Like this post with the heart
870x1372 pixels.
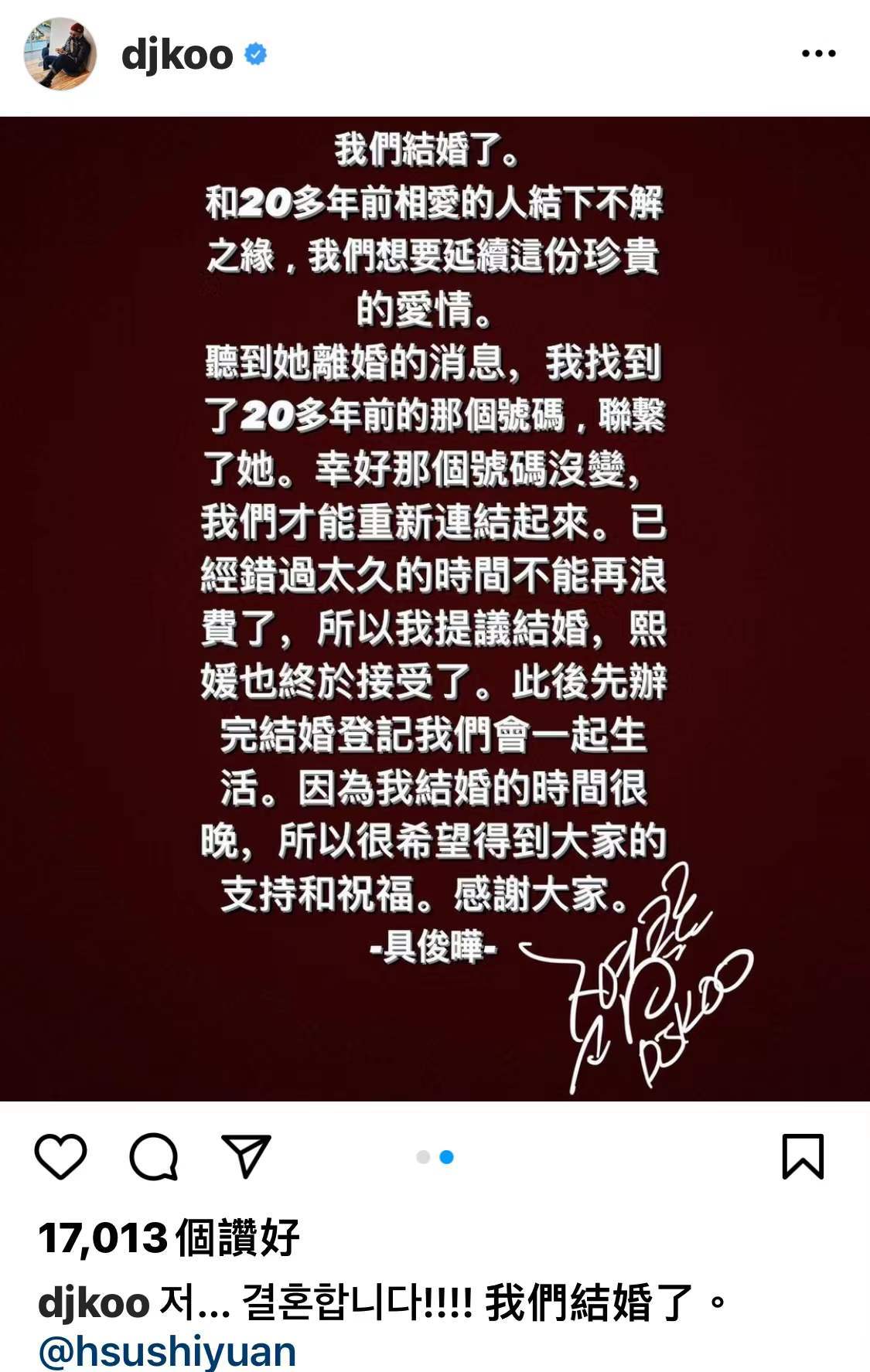click(x=61, y=1157)
